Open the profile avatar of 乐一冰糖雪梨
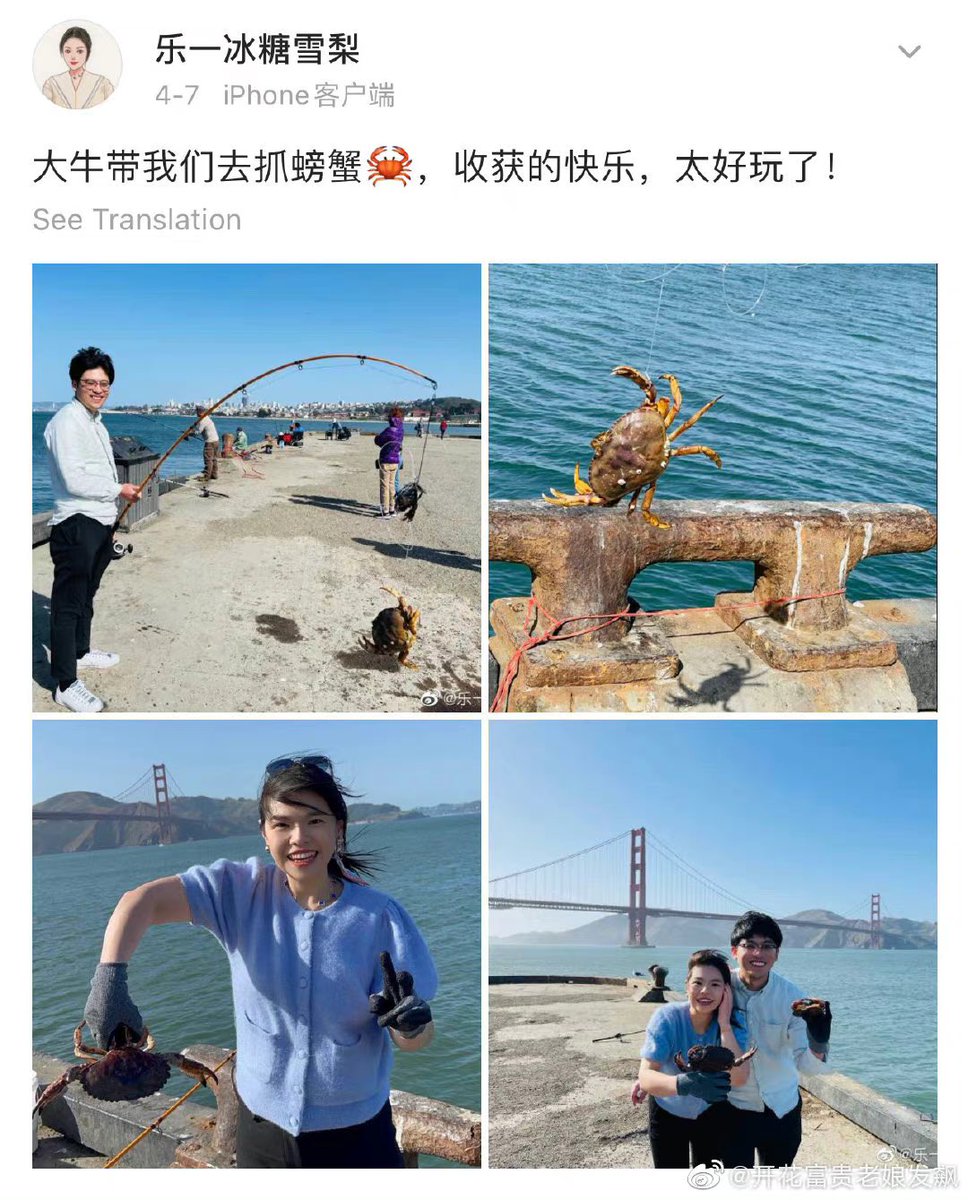This screenshot has width=968, height=1200. pyautogui.click(x=77, y=65)
